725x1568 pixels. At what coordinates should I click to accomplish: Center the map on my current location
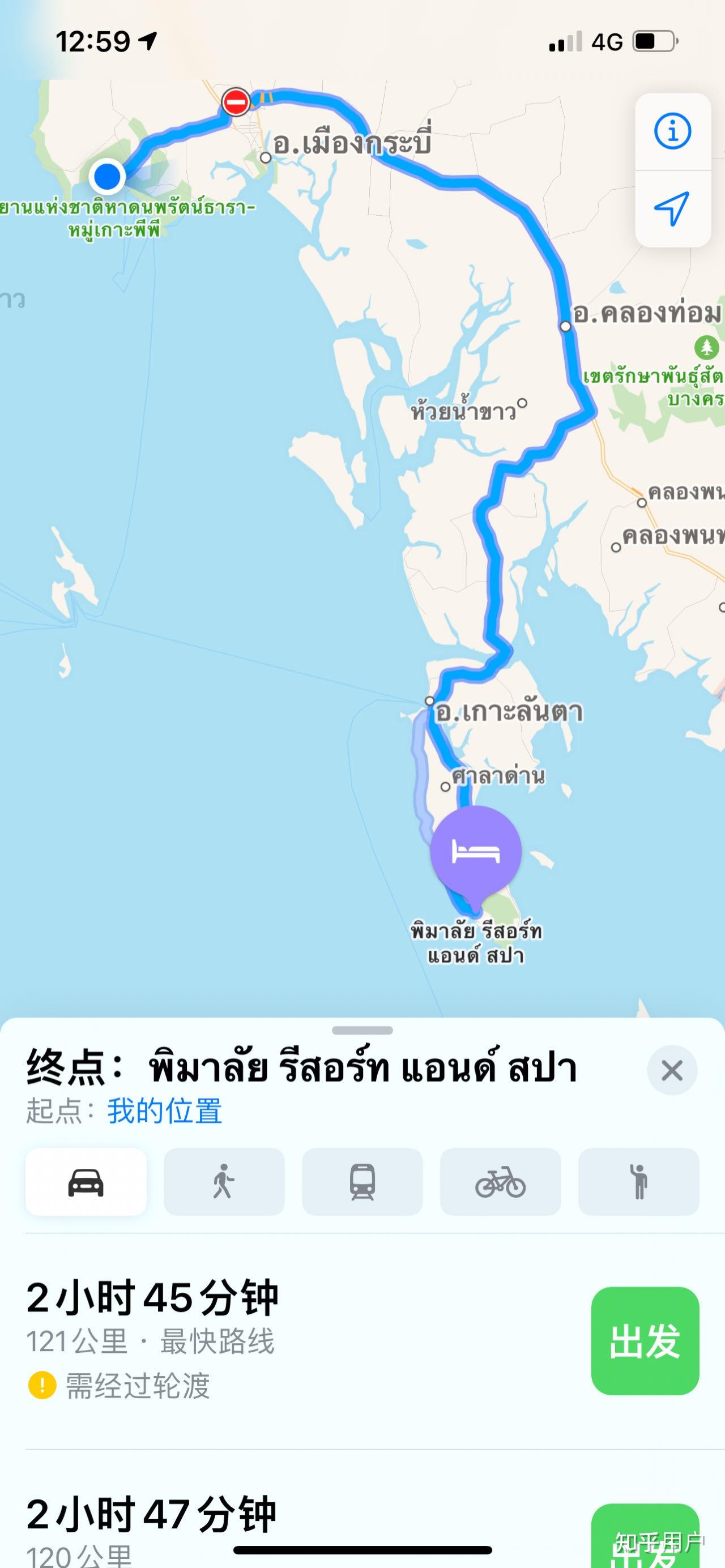tap(672, 209)
